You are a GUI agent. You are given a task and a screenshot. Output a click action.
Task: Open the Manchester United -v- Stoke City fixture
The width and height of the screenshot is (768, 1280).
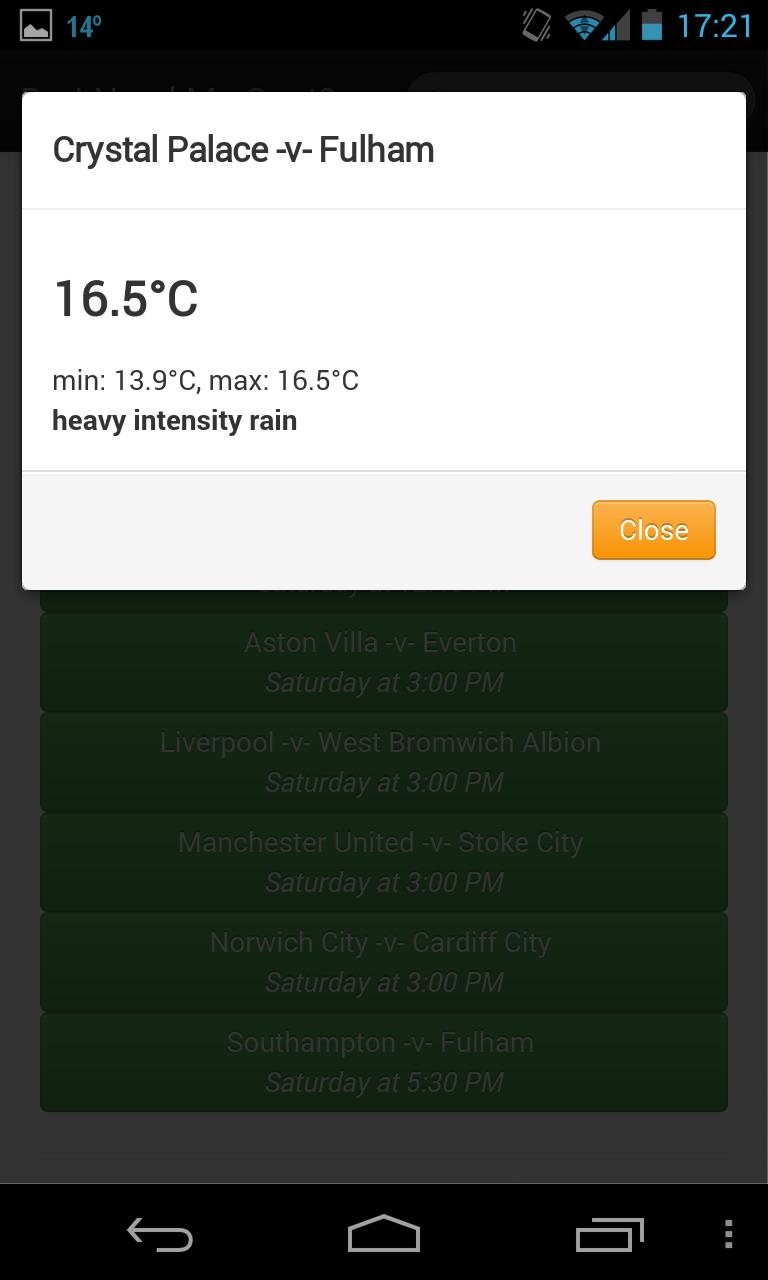tap(383, 862)
